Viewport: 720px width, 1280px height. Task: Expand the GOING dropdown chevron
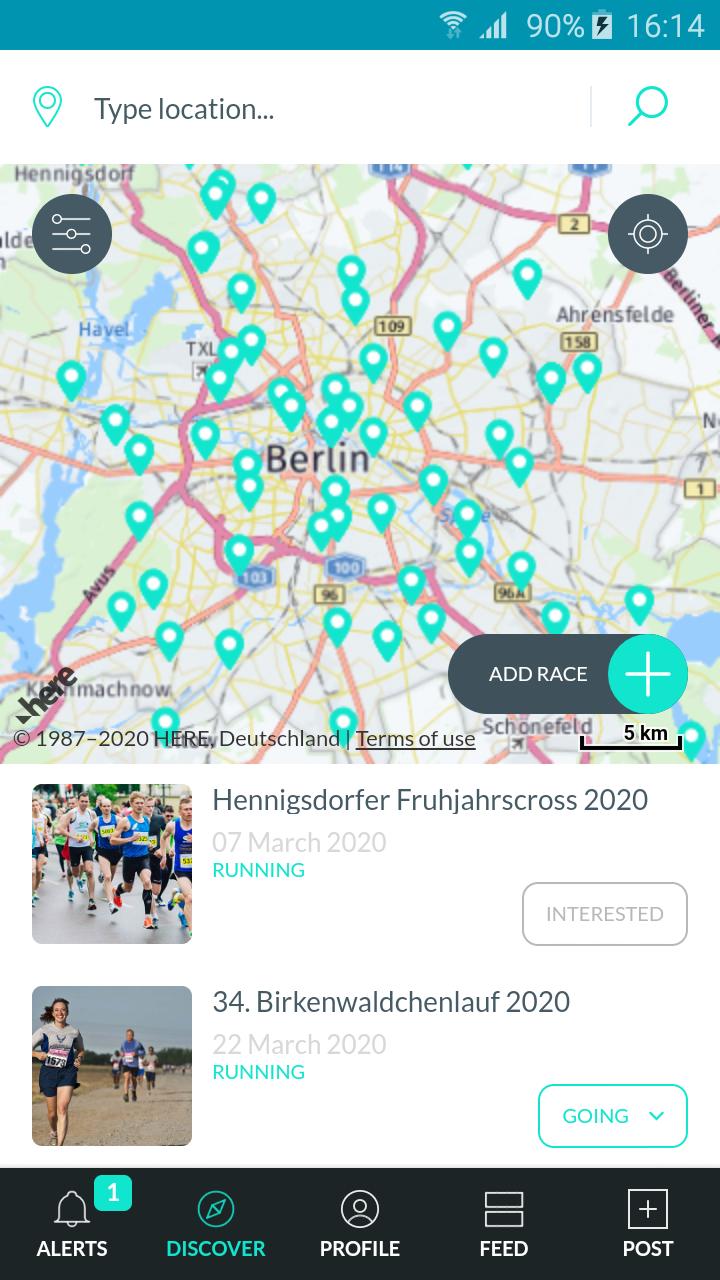(x=657, y=1116)
